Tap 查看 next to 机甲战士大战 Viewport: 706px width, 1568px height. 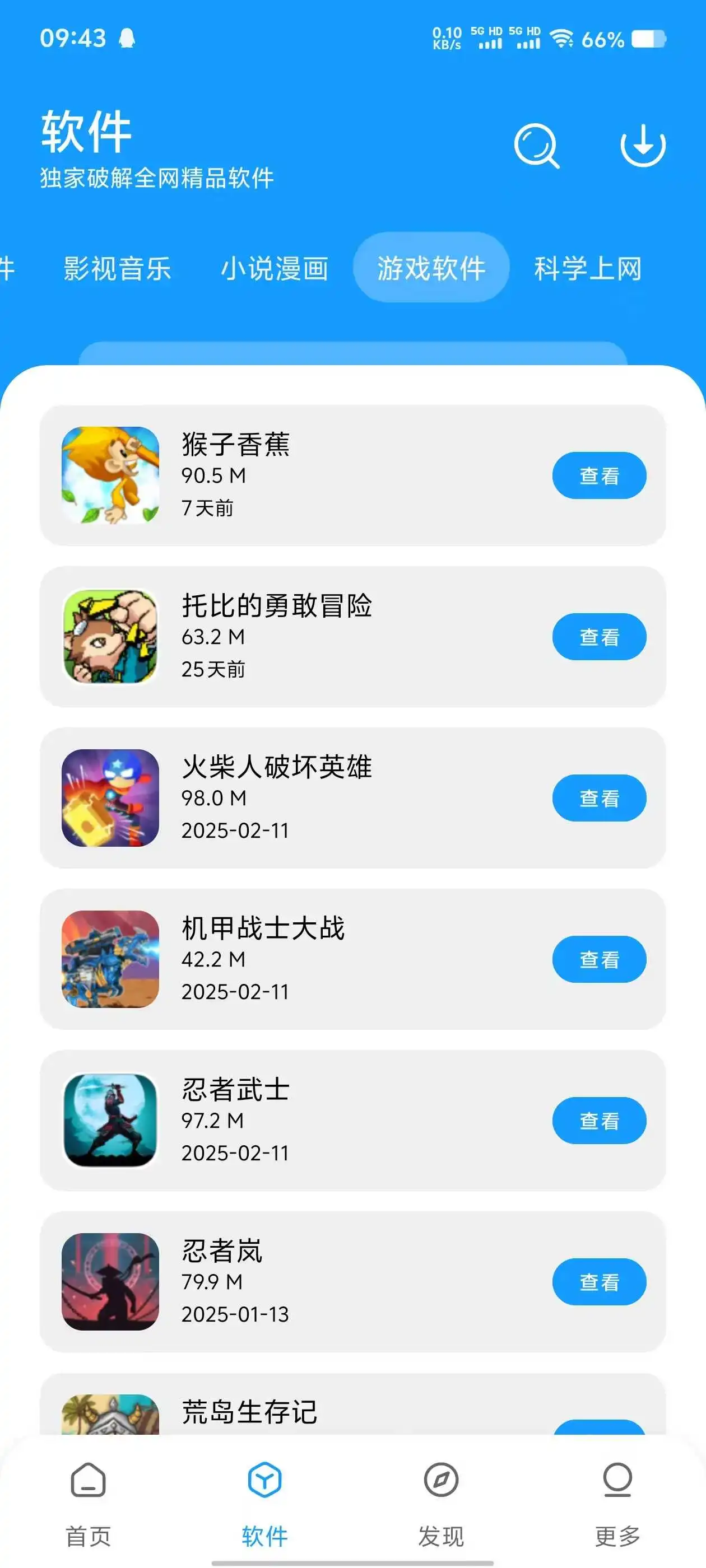click(599, 959)
